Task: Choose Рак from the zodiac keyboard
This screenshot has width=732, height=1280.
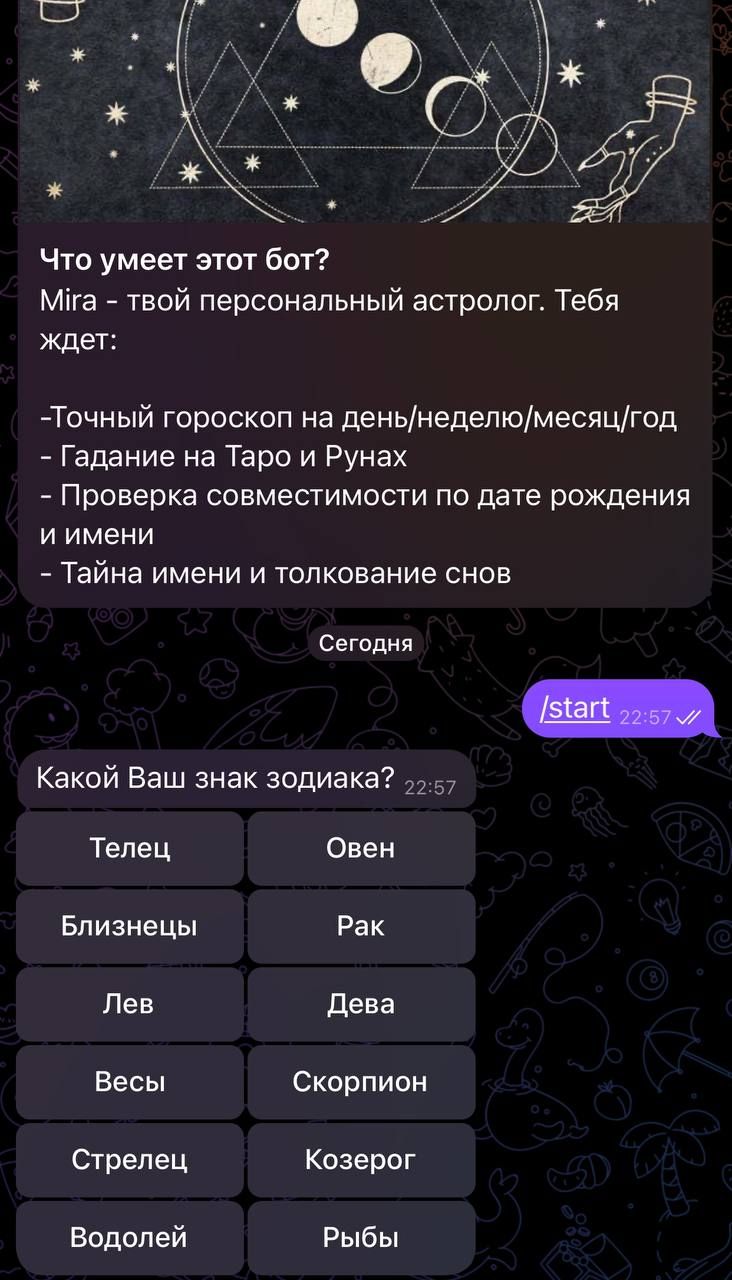Action: [361, 925]
